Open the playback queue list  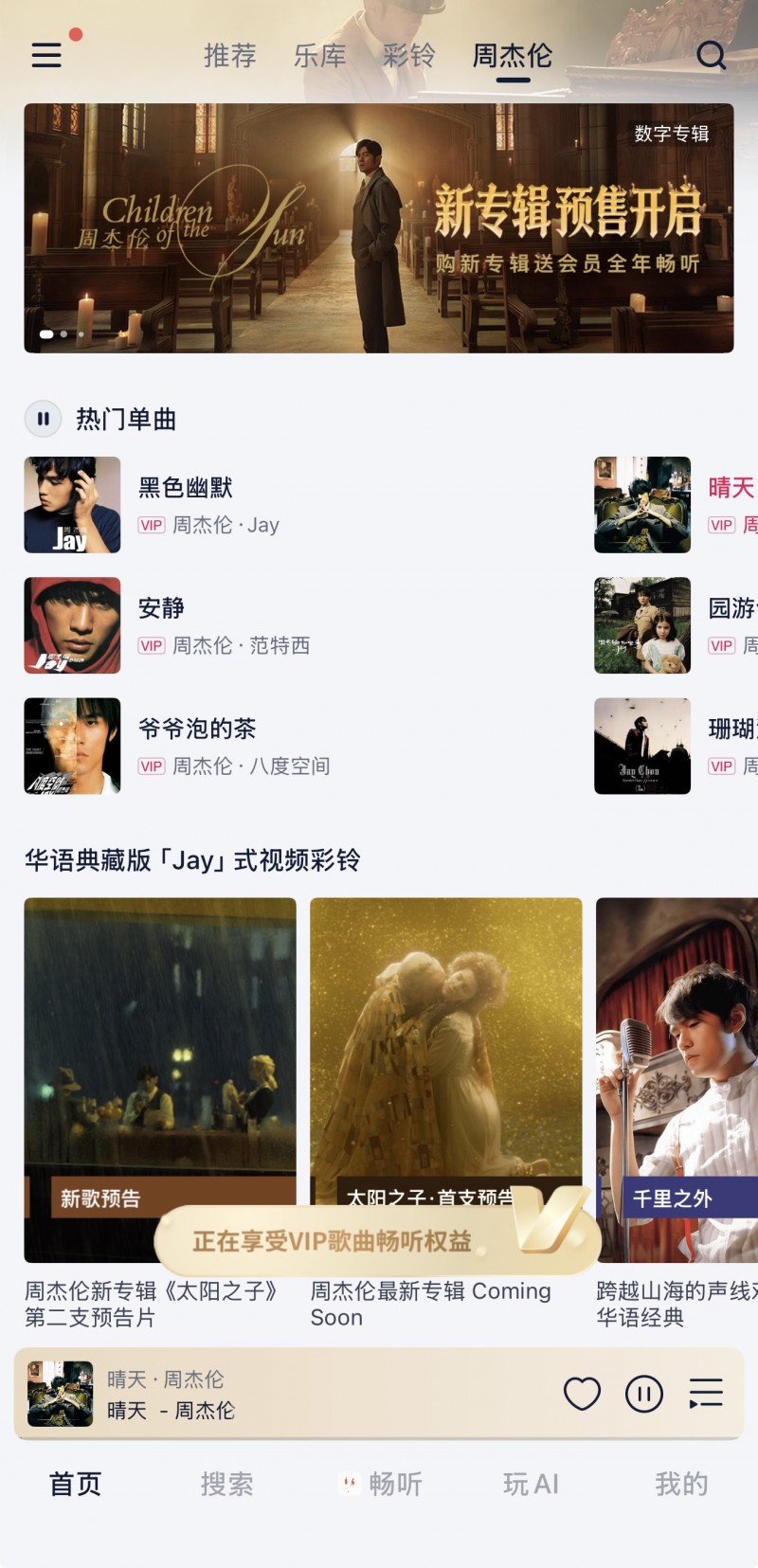pos(706,1394)
